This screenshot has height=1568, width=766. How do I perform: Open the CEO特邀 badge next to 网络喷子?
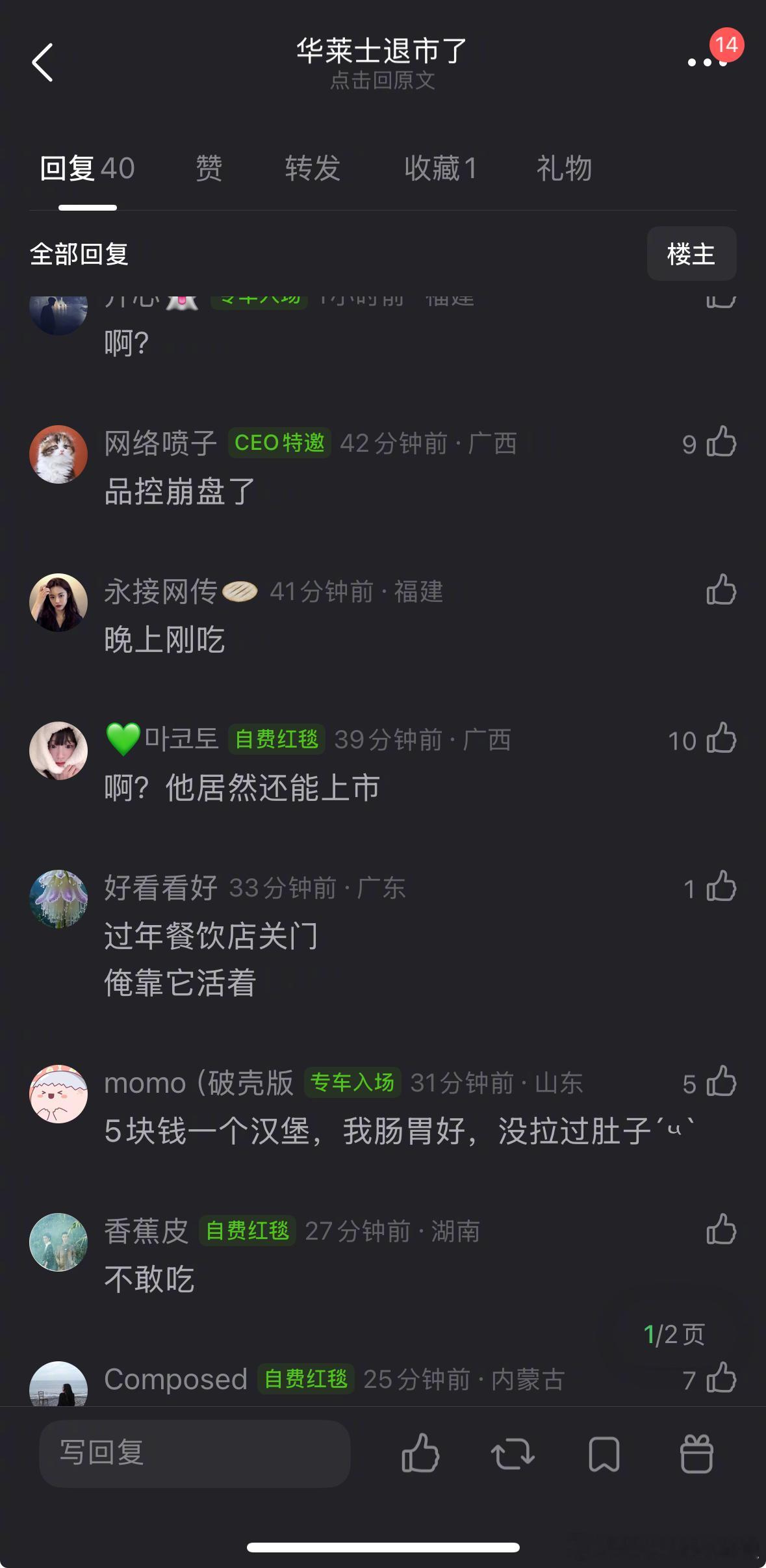279,442
